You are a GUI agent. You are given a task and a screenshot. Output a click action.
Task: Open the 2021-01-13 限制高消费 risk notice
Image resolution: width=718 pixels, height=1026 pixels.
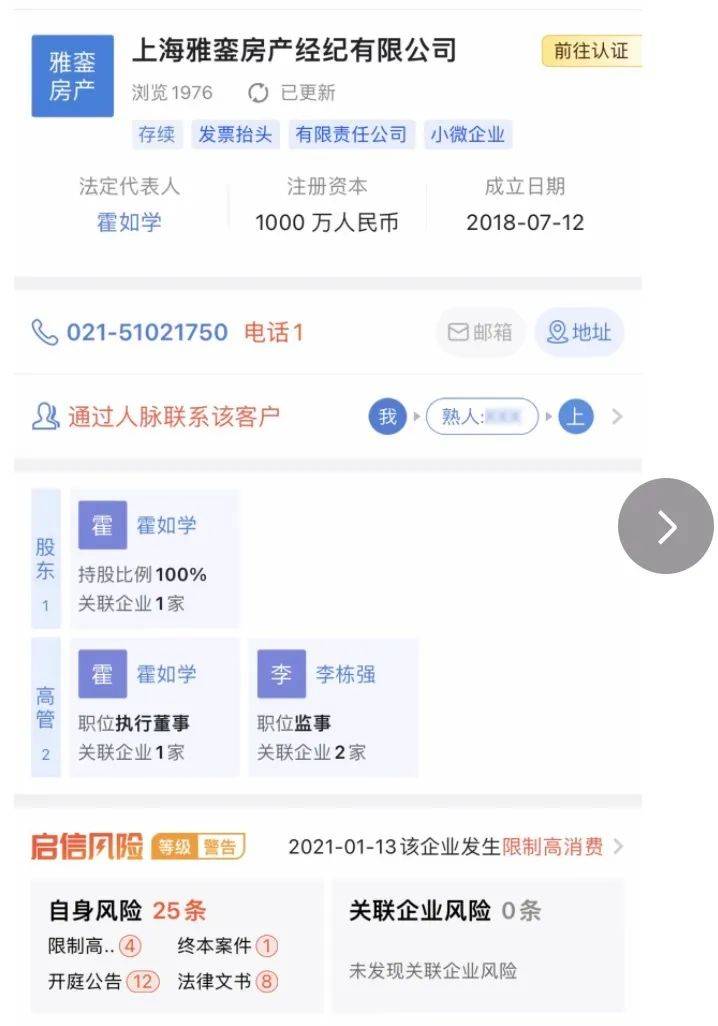pos(452,847)
